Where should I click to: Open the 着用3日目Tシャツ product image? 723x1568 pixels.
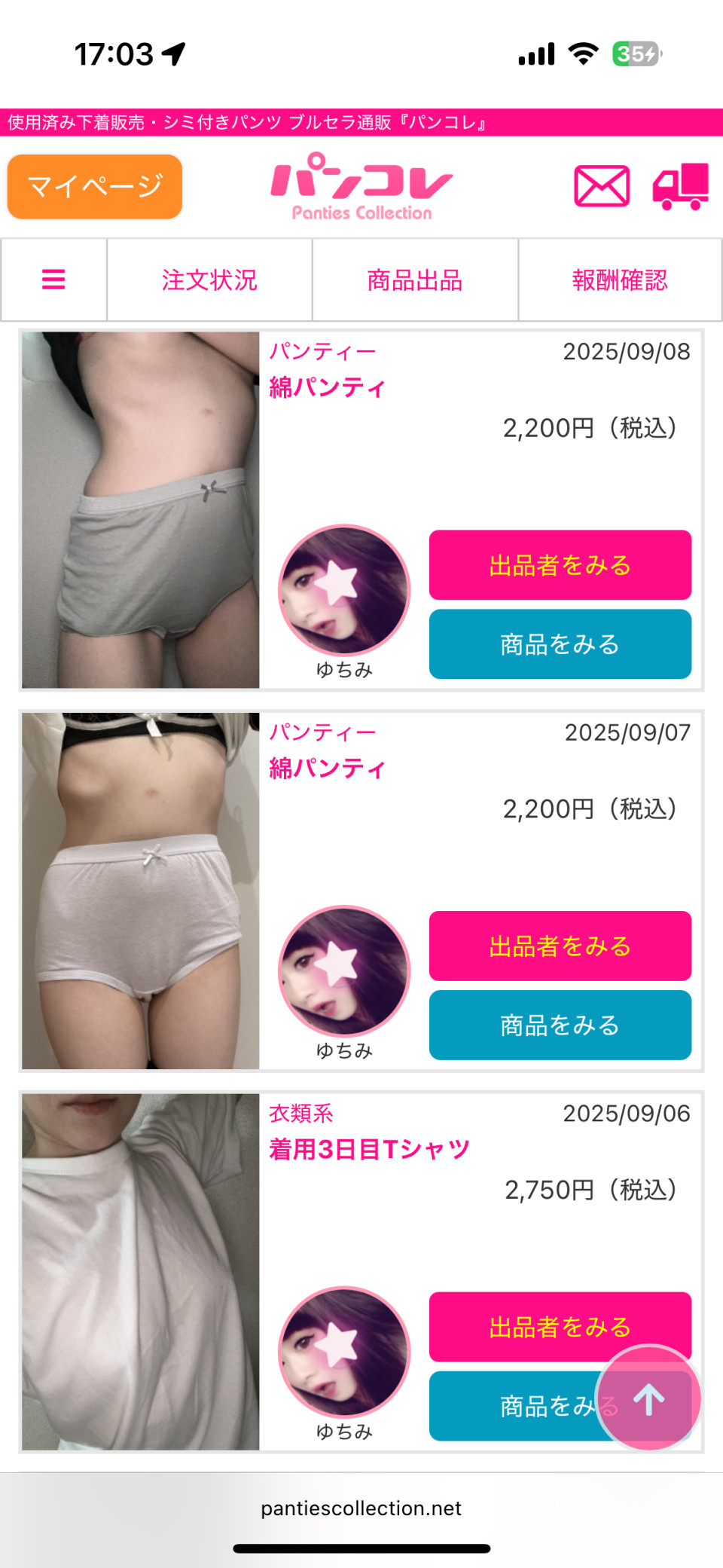coord(141,1271)
